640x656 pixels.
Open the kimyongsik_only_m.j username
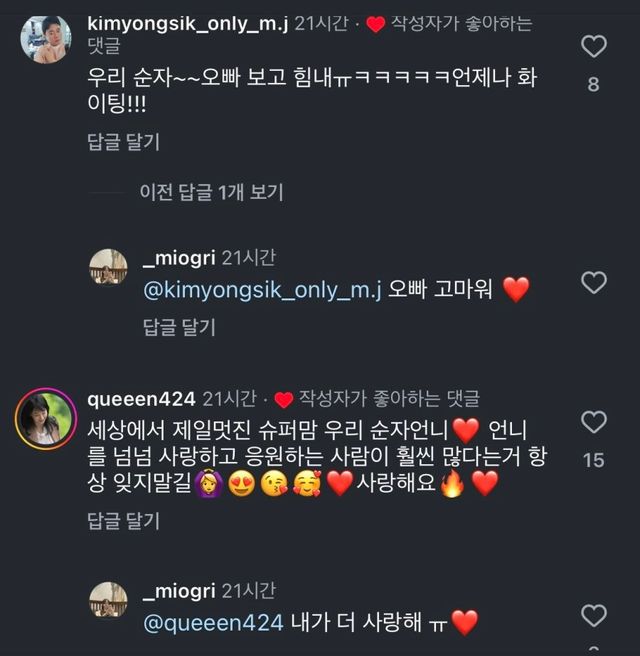(188, 25)
